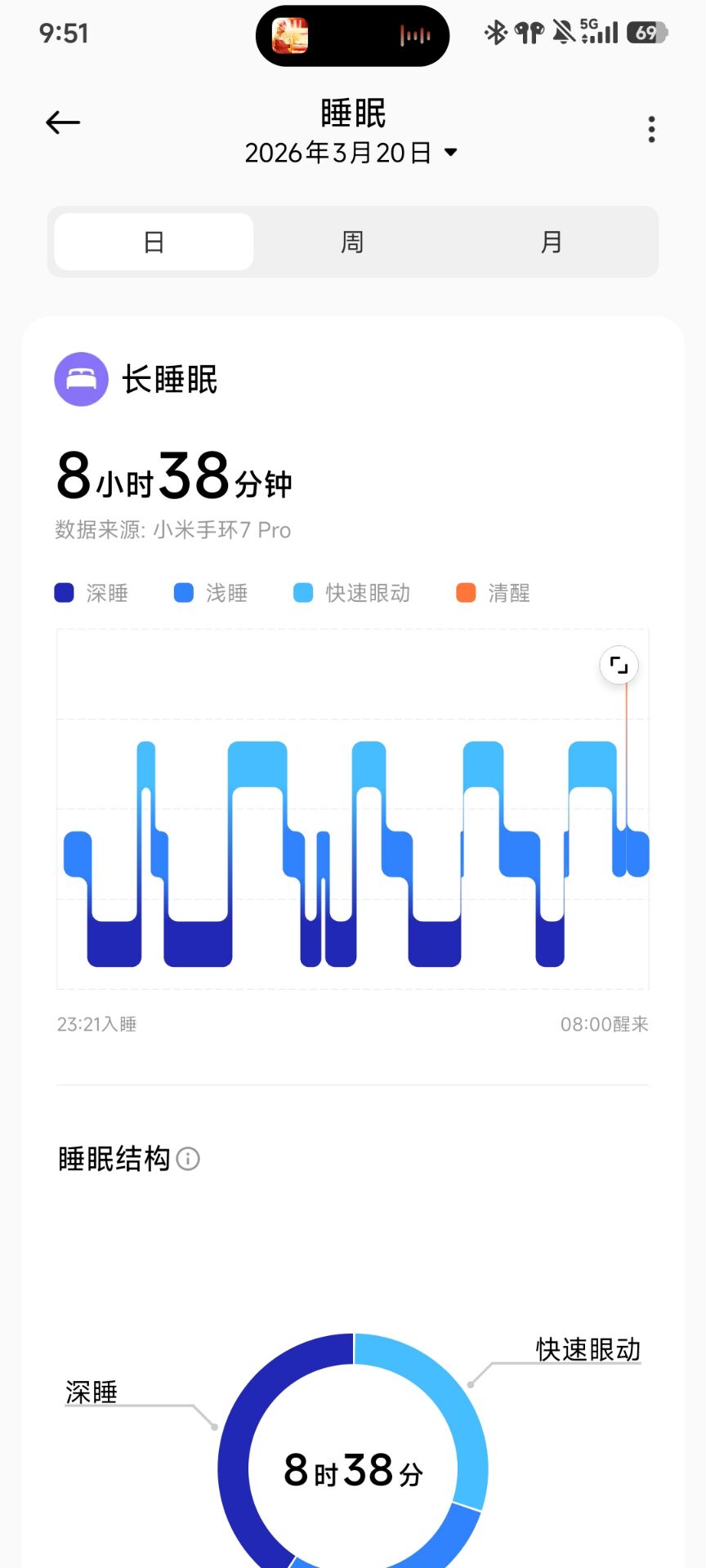The height and width of the screenshot is (1568, 706).
Task: Open the info icon beside 睡眠结构
Action: (188, 1159)
